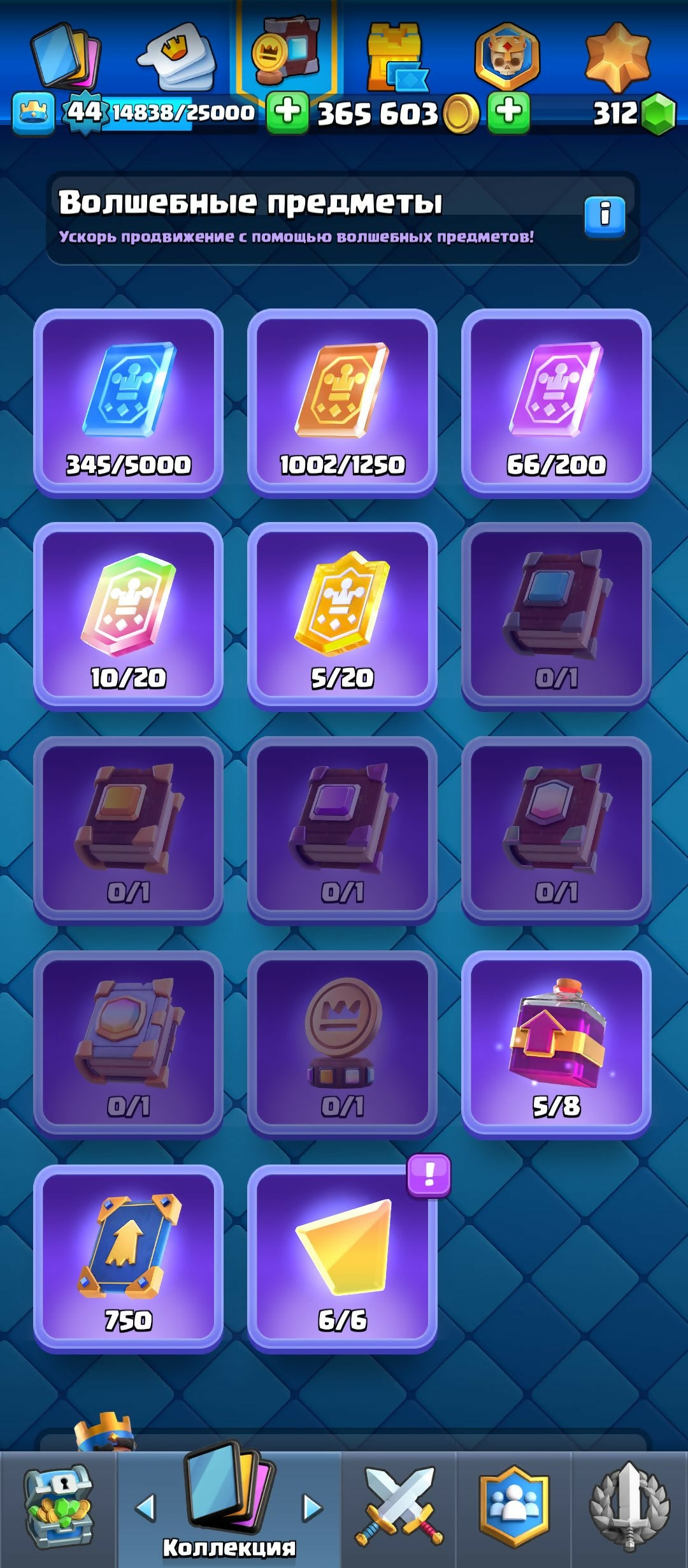
Task: Tap the right arrow beside Коллекция
Action: 312,1508
